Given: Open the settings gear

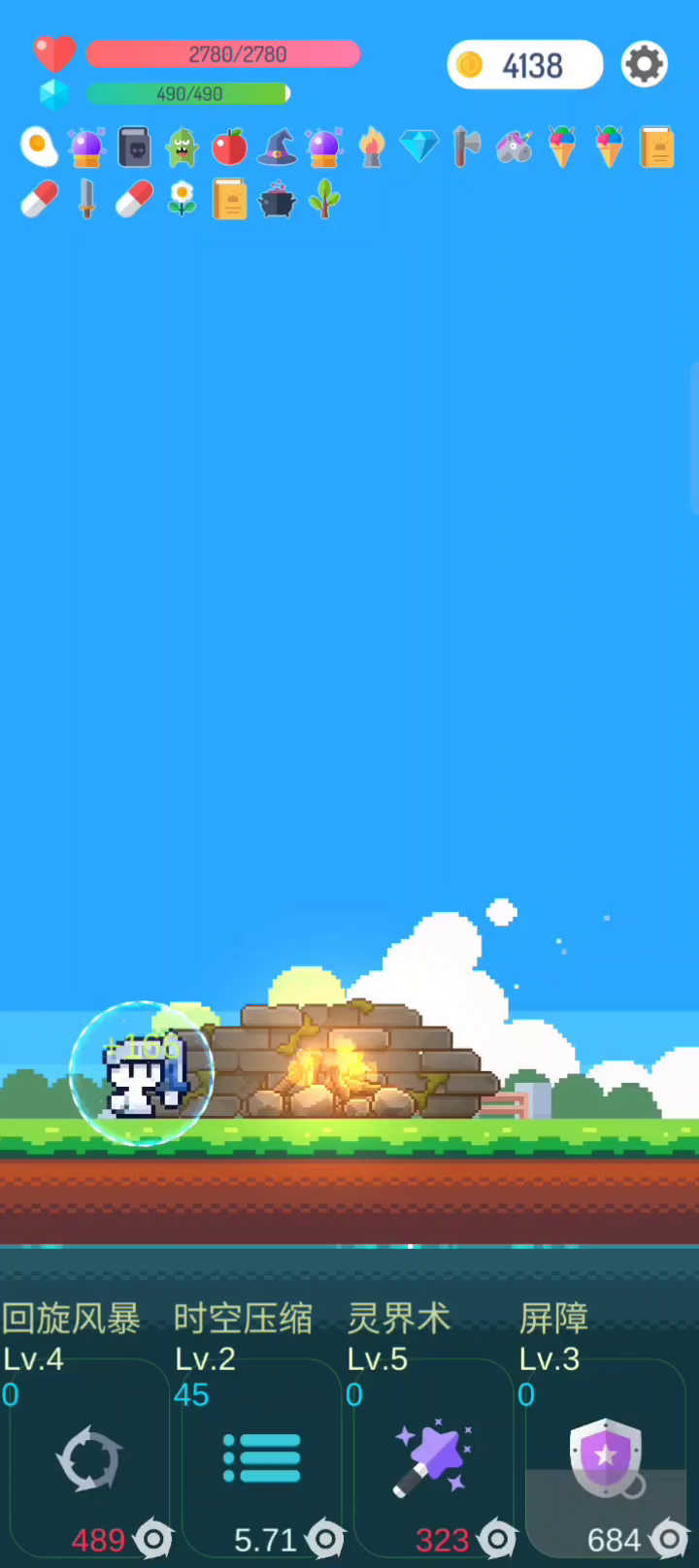Looking at the screenshot, I should point(645,65).
